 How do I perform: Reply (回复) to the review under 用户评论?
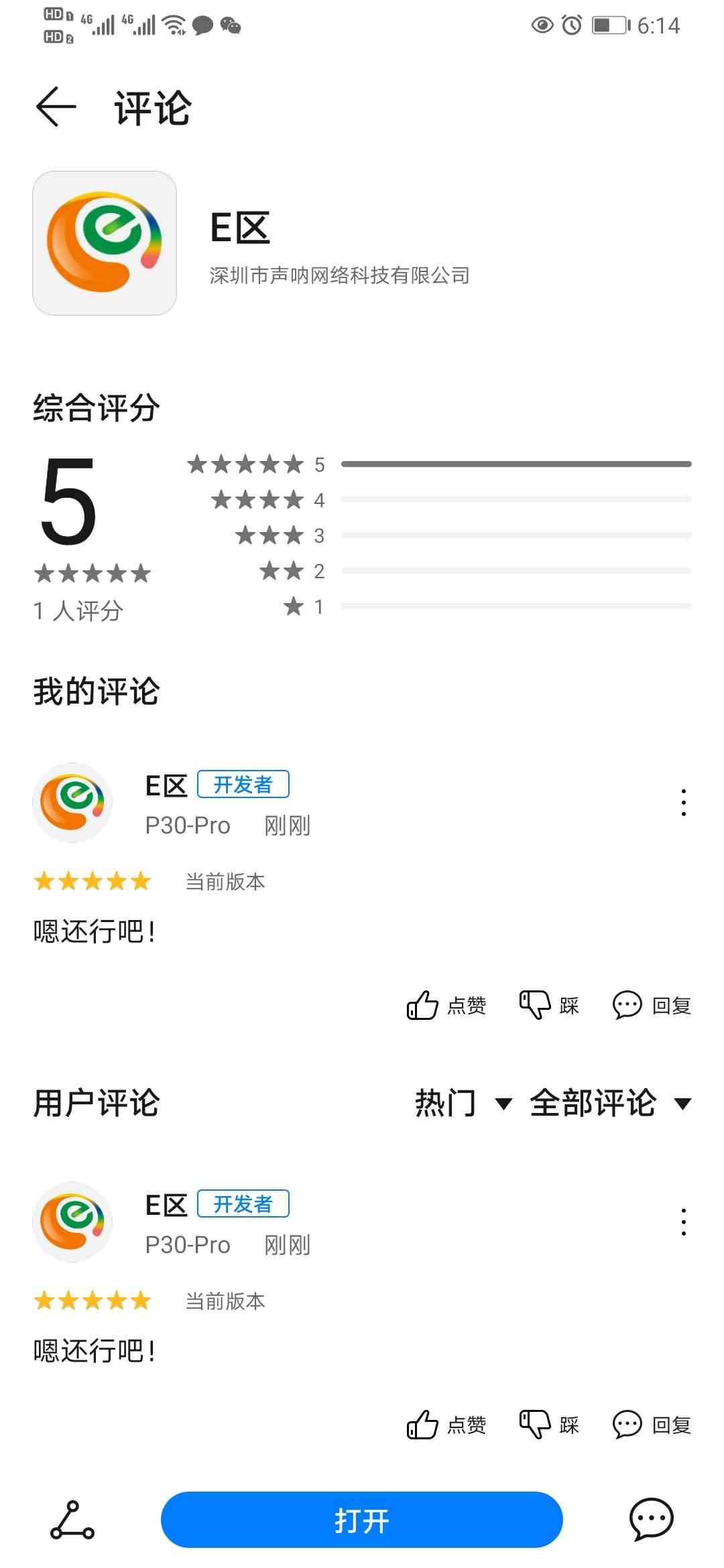click(652, 1425)
